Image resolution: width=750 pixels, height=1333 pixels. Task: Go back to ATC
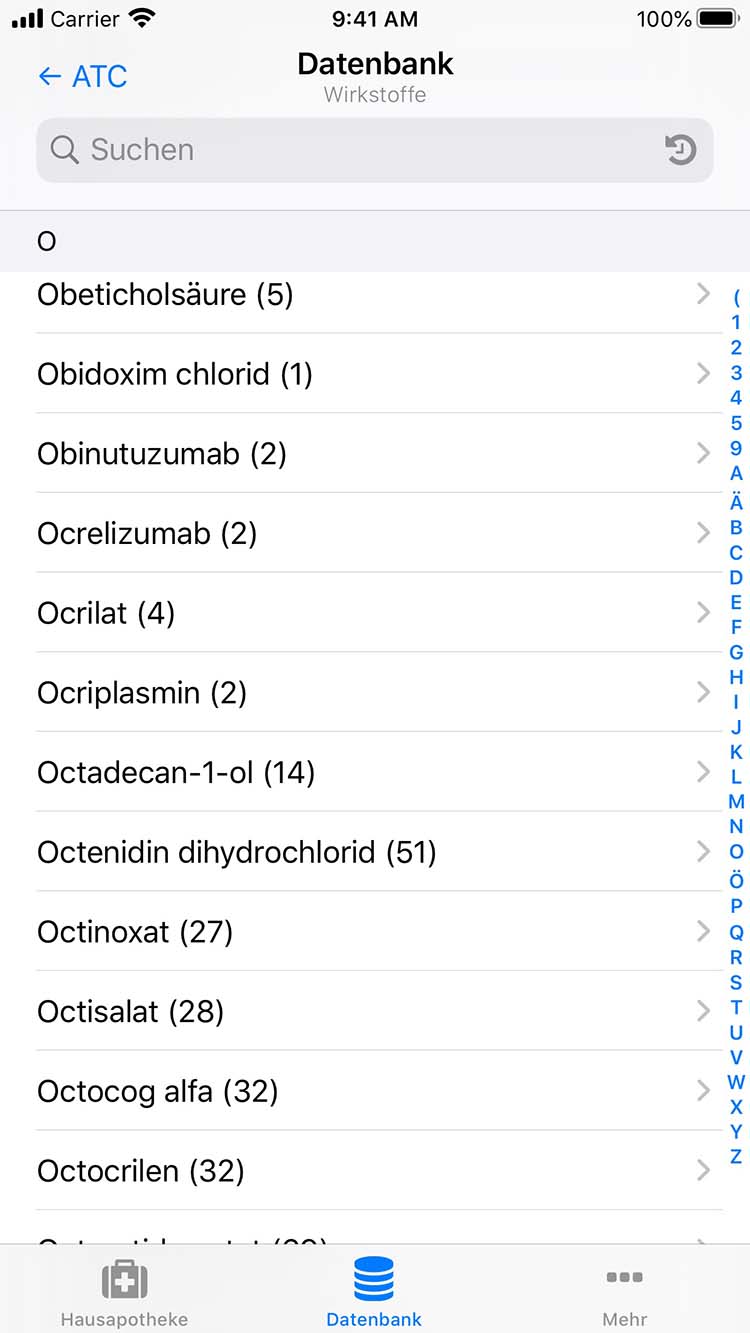tap(82, 77)
